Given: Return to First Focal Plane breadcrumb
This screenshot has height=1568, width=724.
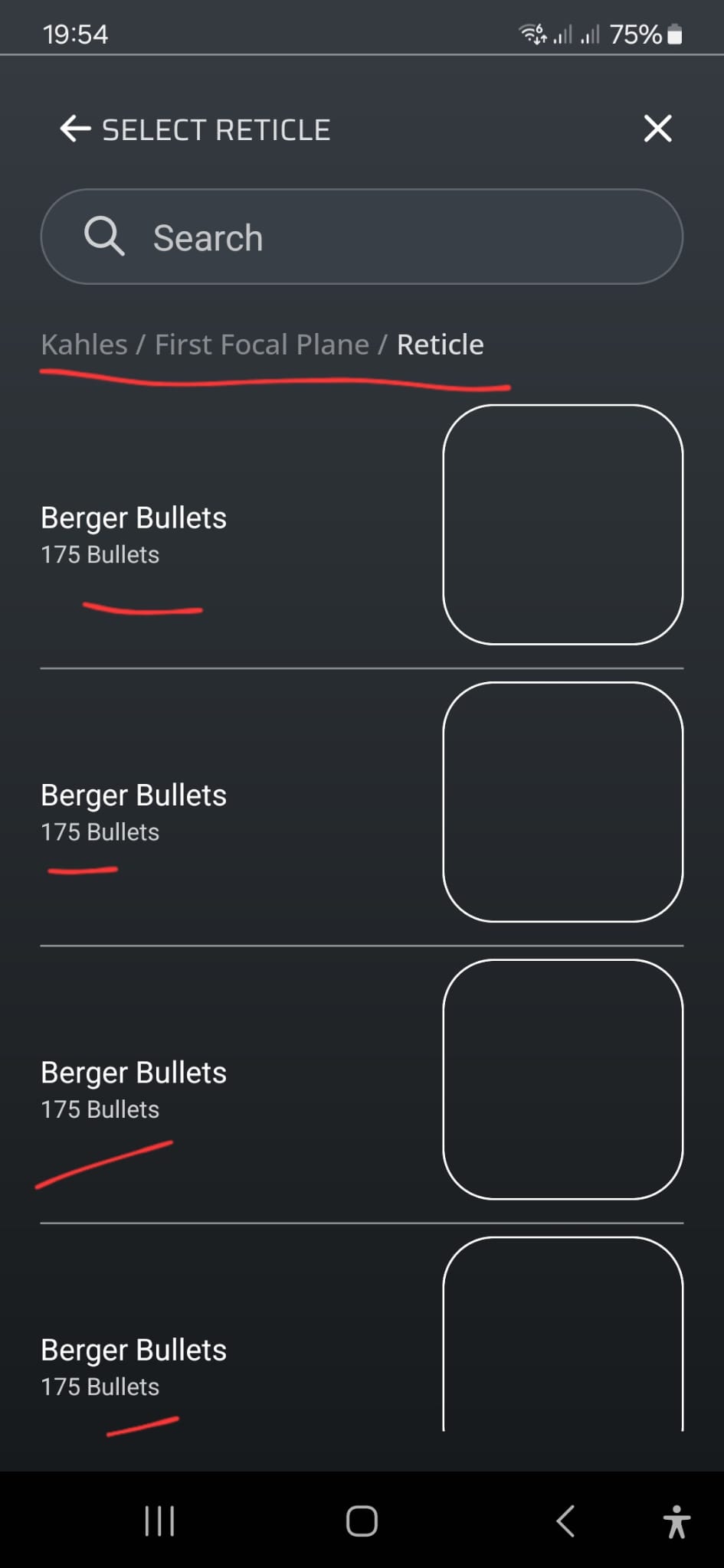Looking at the screenshot, I should tap(262, 345).
